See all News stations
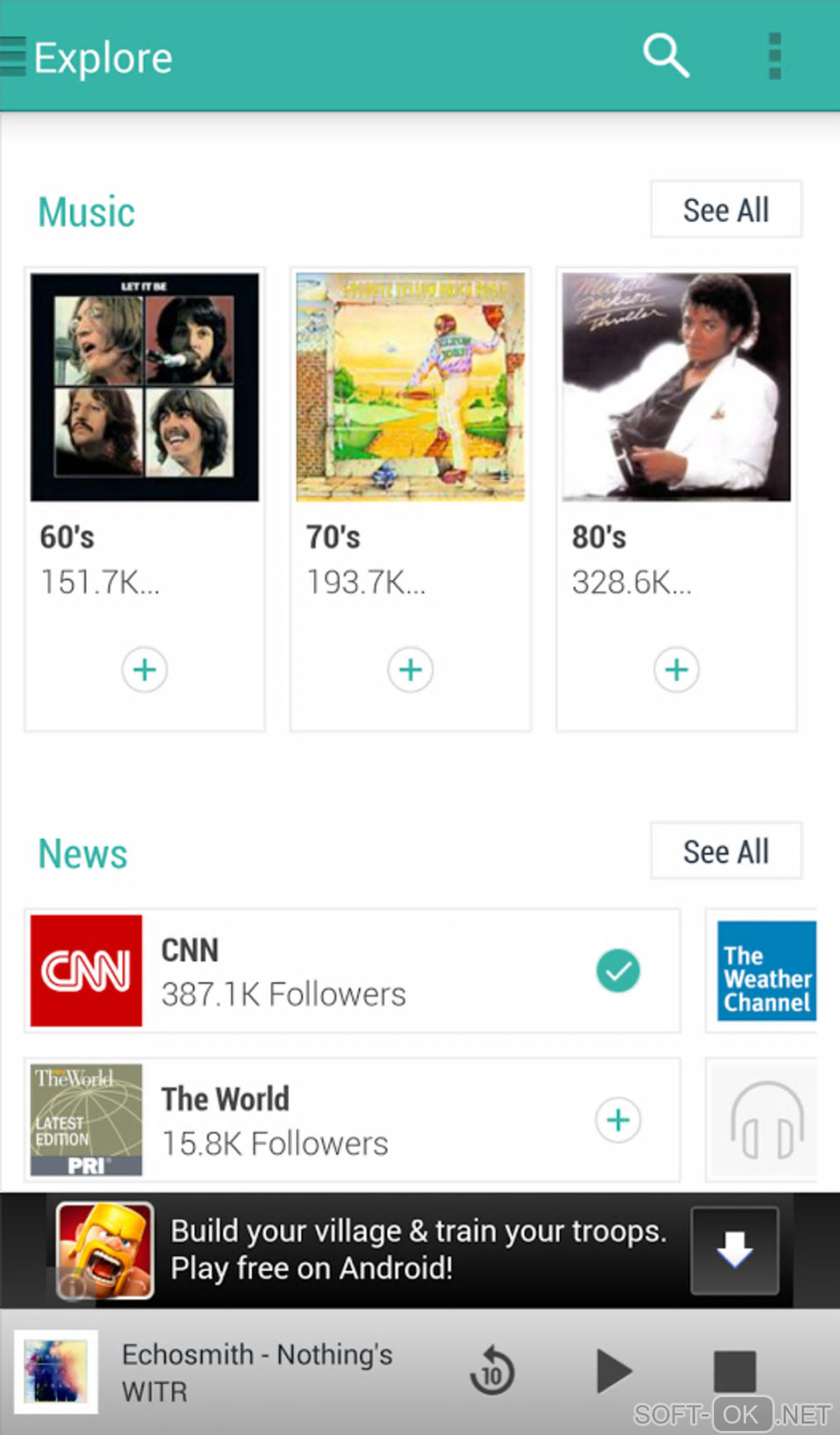 [726, 852]
